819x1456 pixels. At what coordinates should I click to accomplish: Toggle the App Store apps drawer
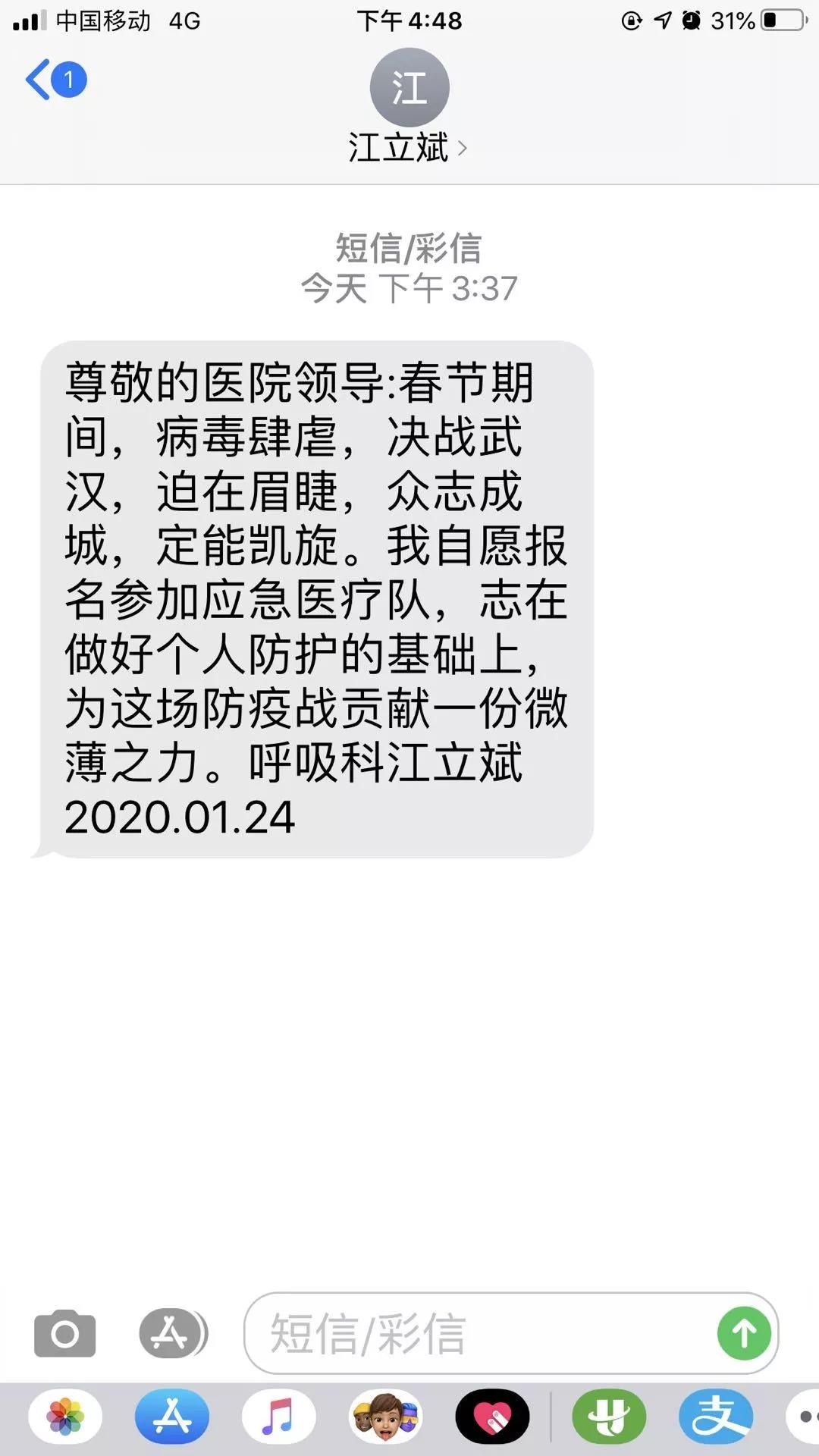(172, 1333)
